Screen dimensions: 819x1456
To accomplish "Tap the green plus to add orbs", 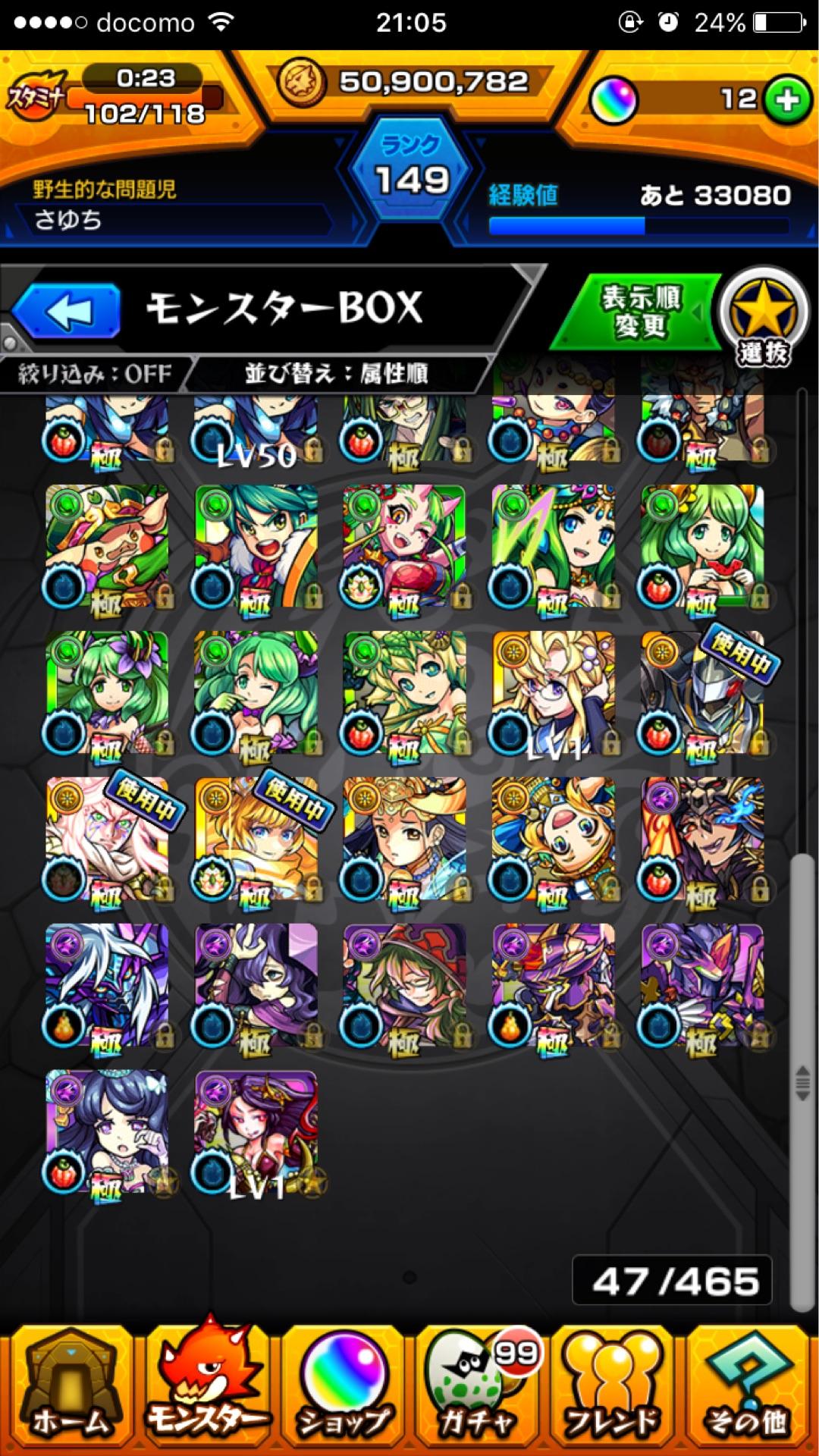I will [786, 99].
